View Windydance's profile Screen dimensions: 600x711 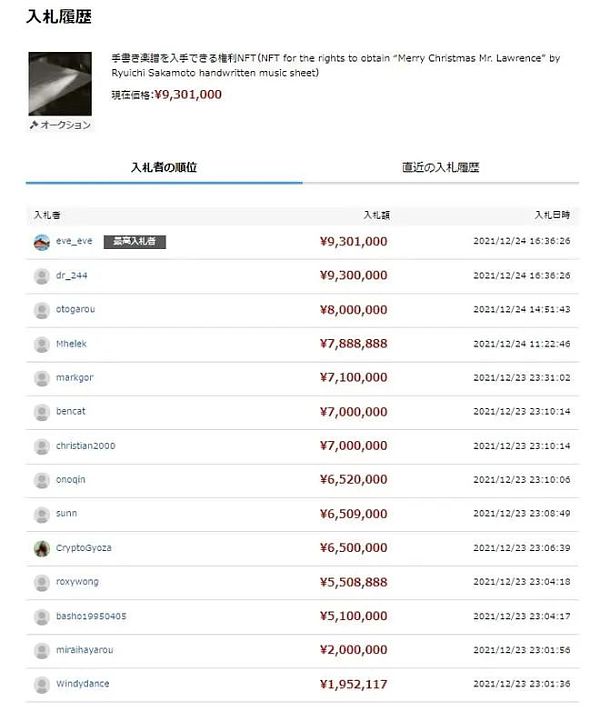82,684
